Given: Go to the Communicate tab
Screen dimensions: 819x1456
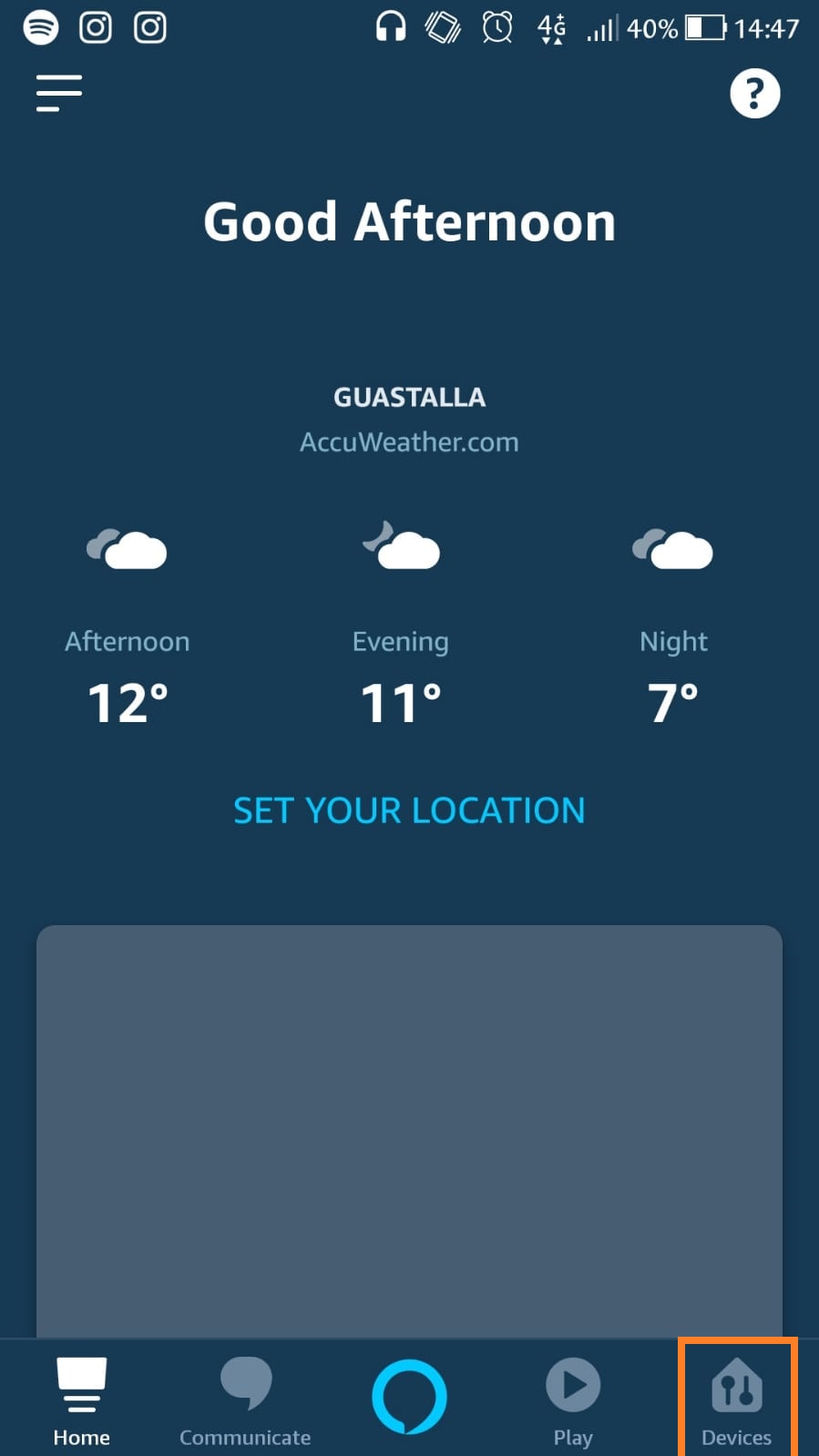Looking at the screenshot, I should pyautogui.click(x=245, y=1400).
